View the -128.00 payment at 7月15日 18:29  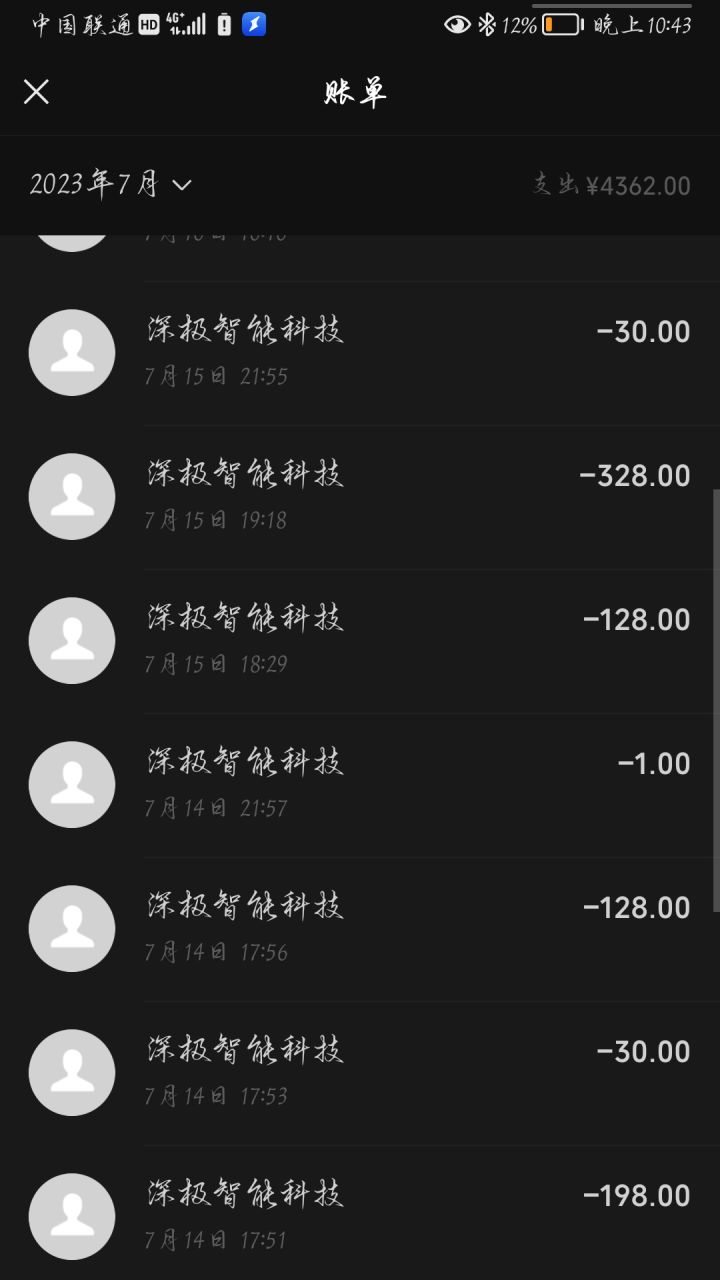point(360,641)
